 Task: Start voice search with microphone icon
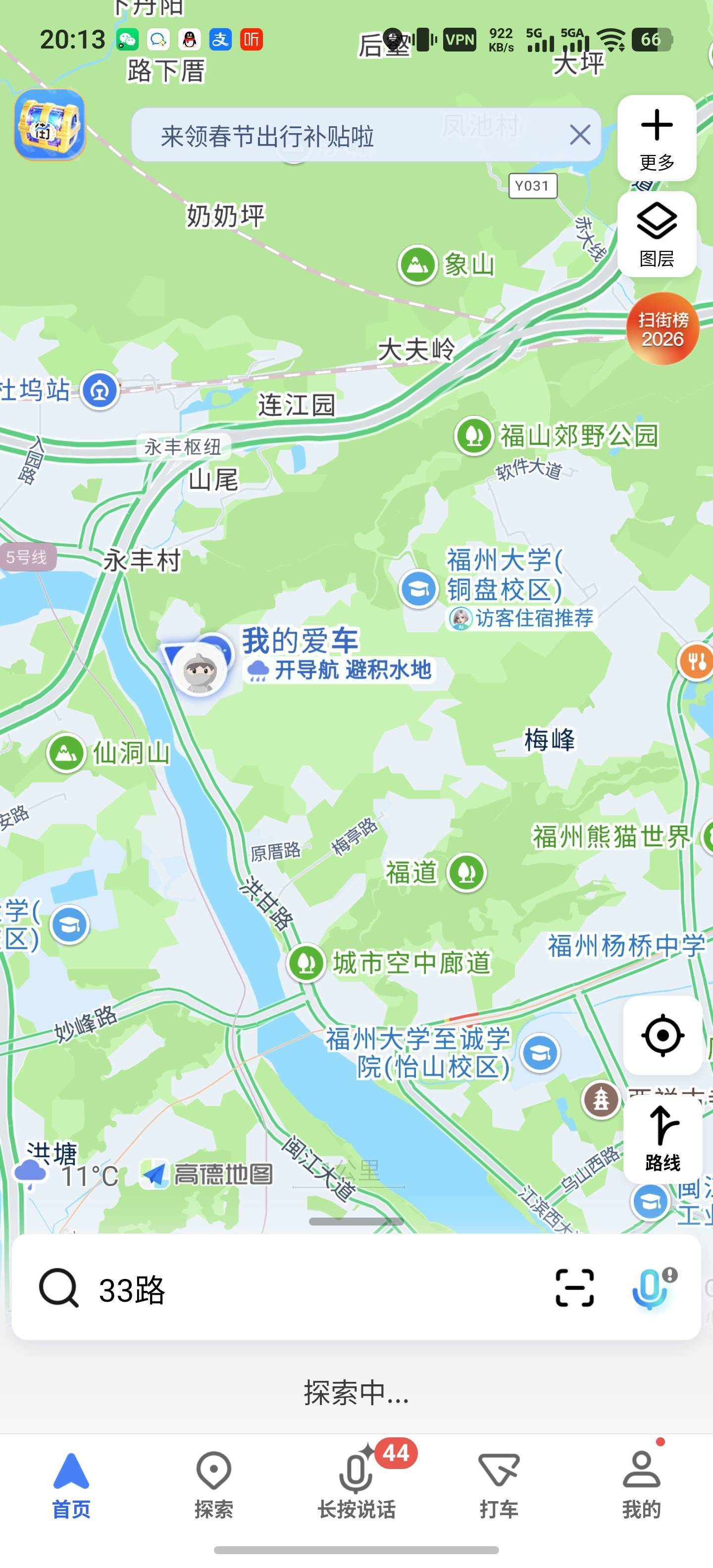(x=650, y=1288)
